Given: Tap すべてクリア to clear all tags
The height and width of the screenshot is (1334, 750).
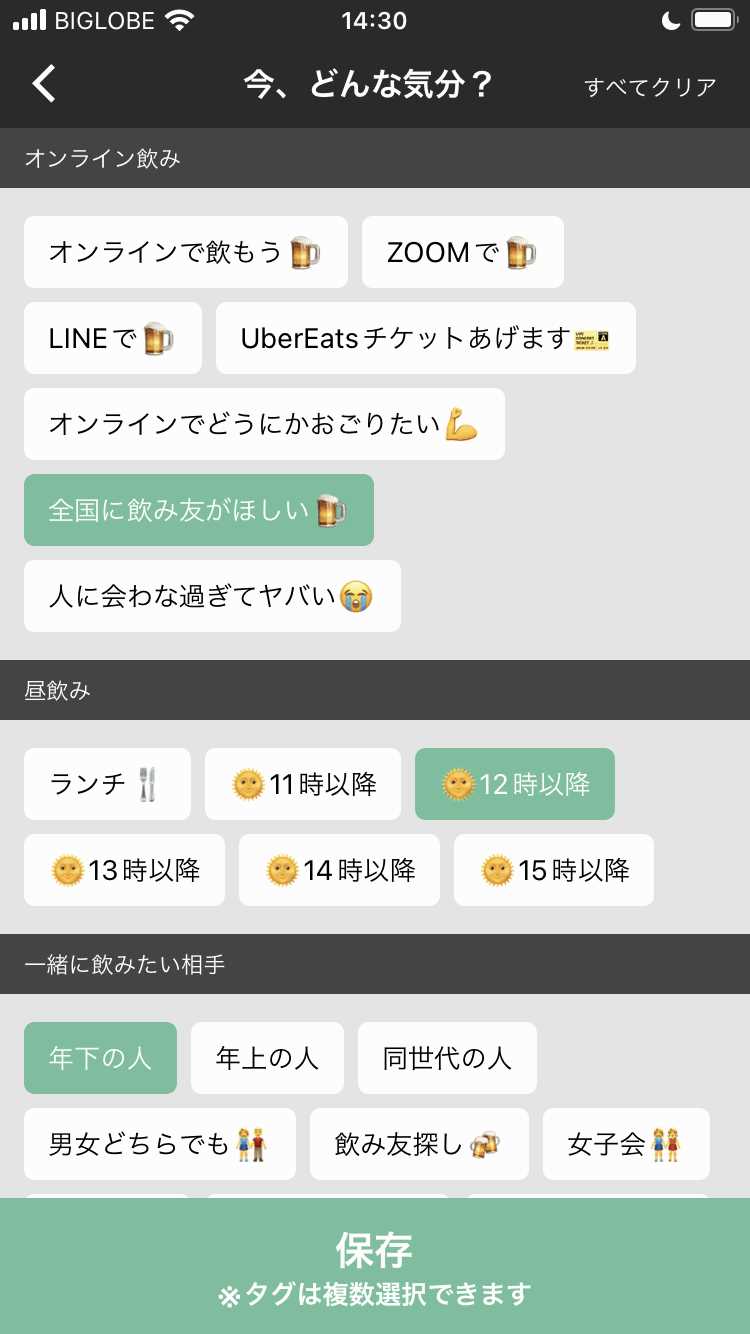Looking at the screenshot, I should pos(650,85).
